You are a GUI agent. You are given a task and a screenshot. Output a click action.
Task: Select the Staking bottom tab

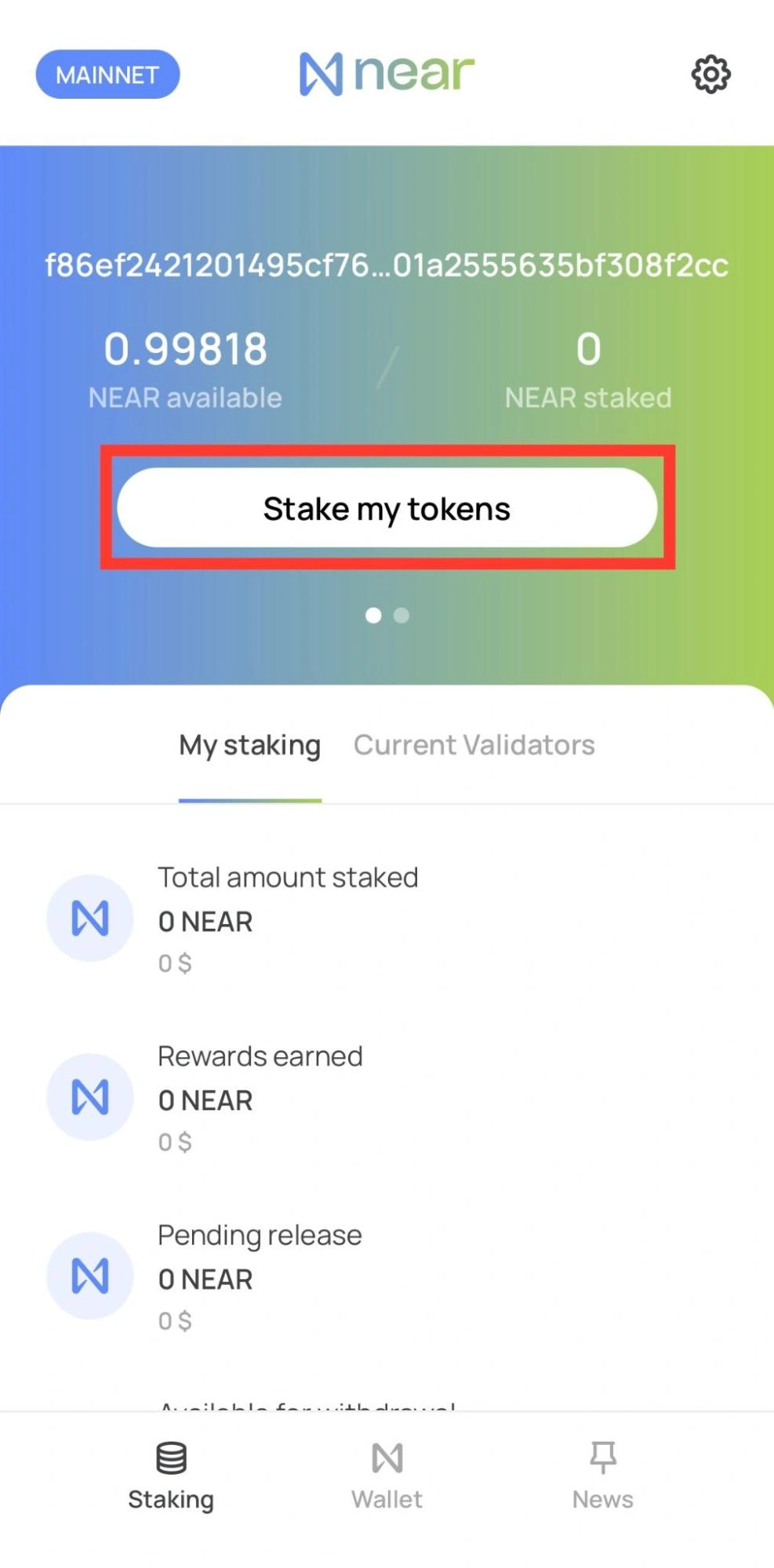[171, 1476]
